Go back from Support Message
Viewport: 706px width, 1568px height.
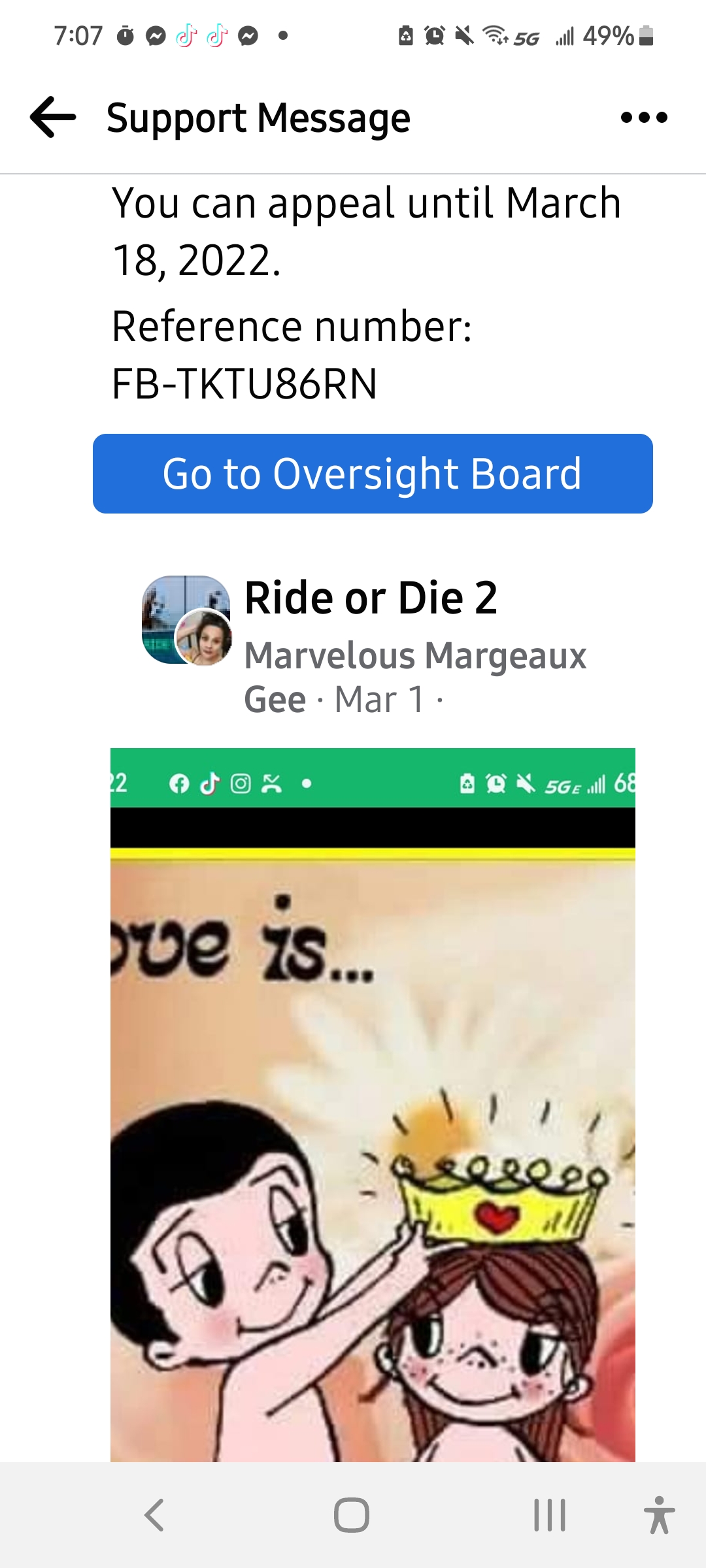53,118
